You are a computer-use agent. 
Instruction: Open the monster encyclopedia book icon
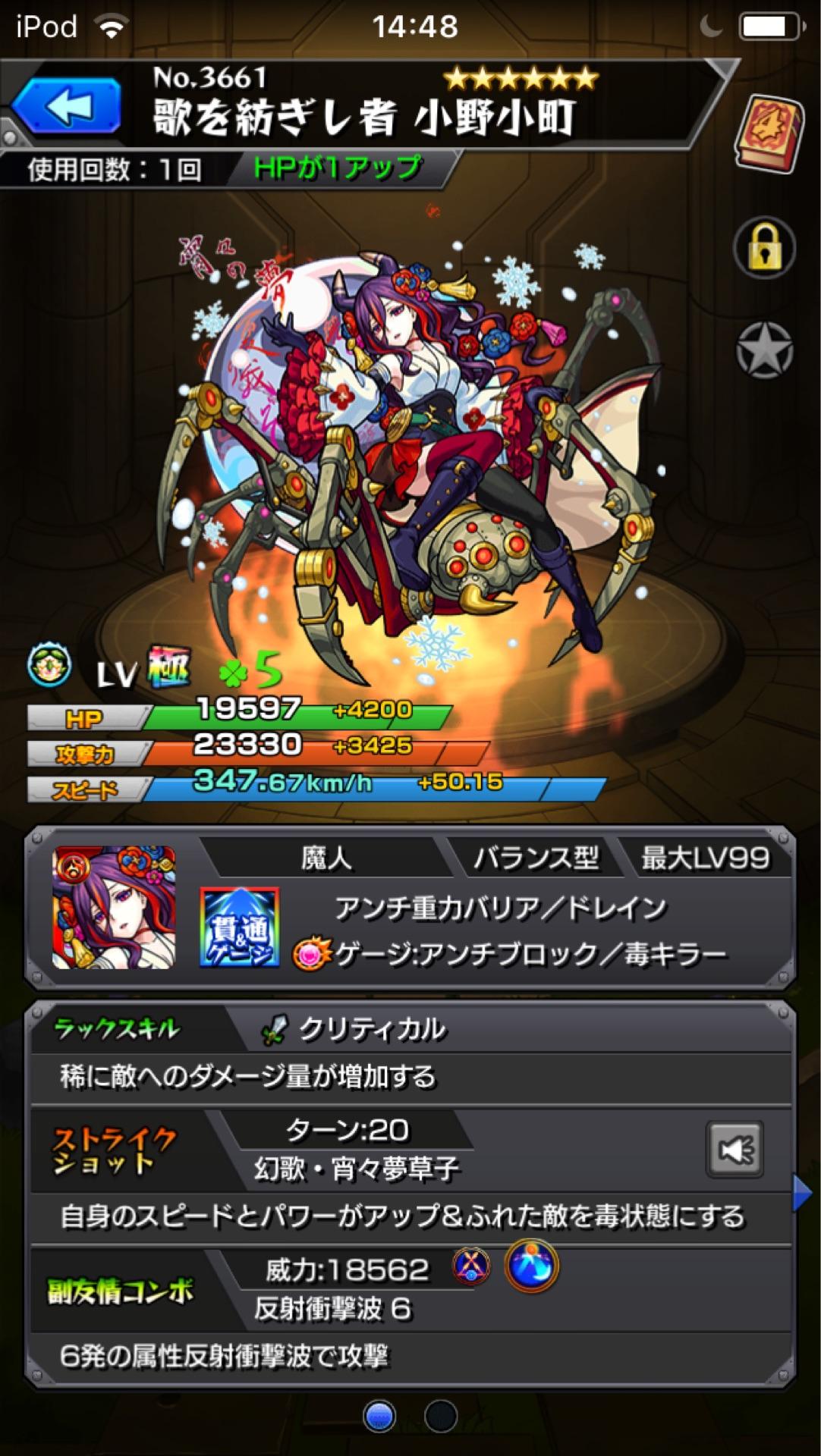[769, 133]
